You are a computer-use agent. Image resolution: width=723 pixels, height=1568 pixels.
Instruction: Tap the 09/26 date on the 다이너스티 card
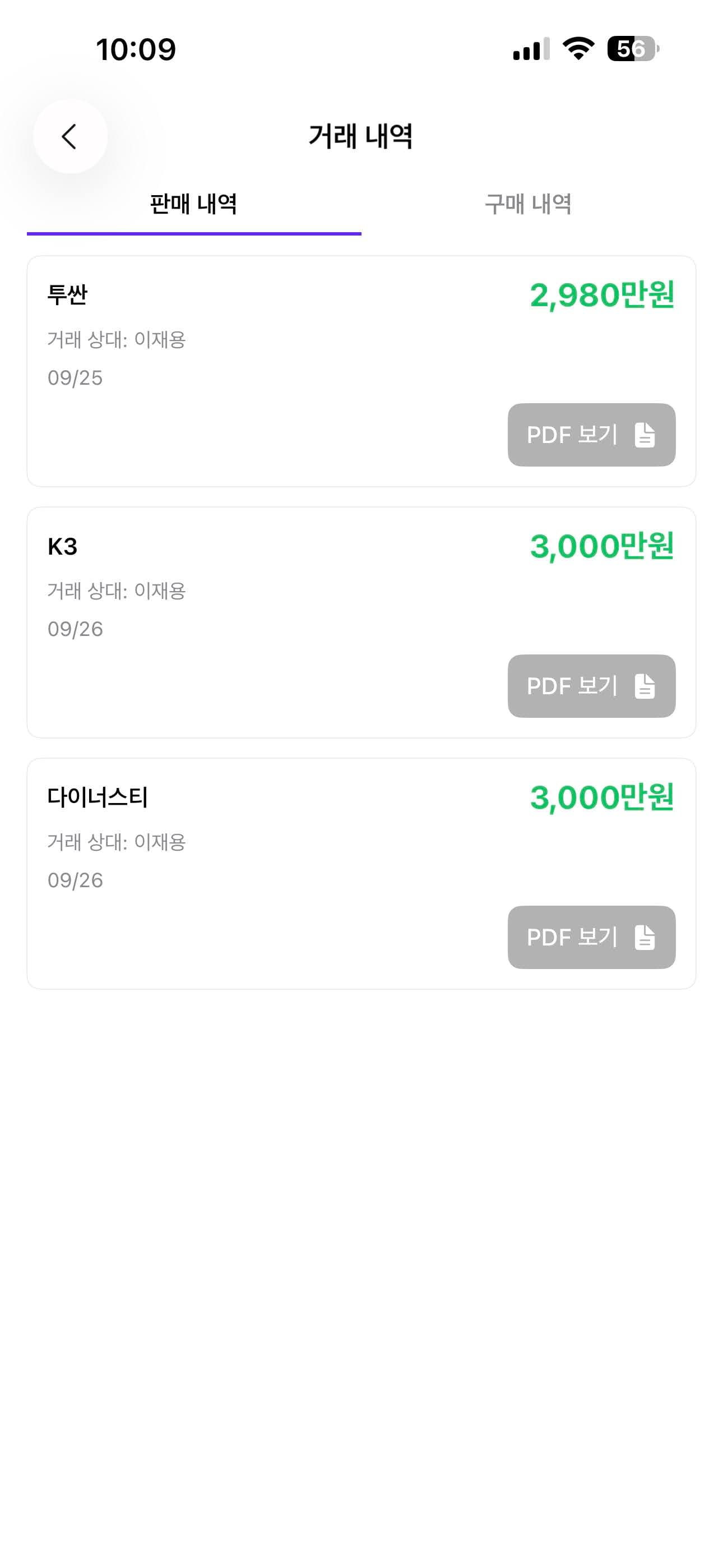pos(76,879)
